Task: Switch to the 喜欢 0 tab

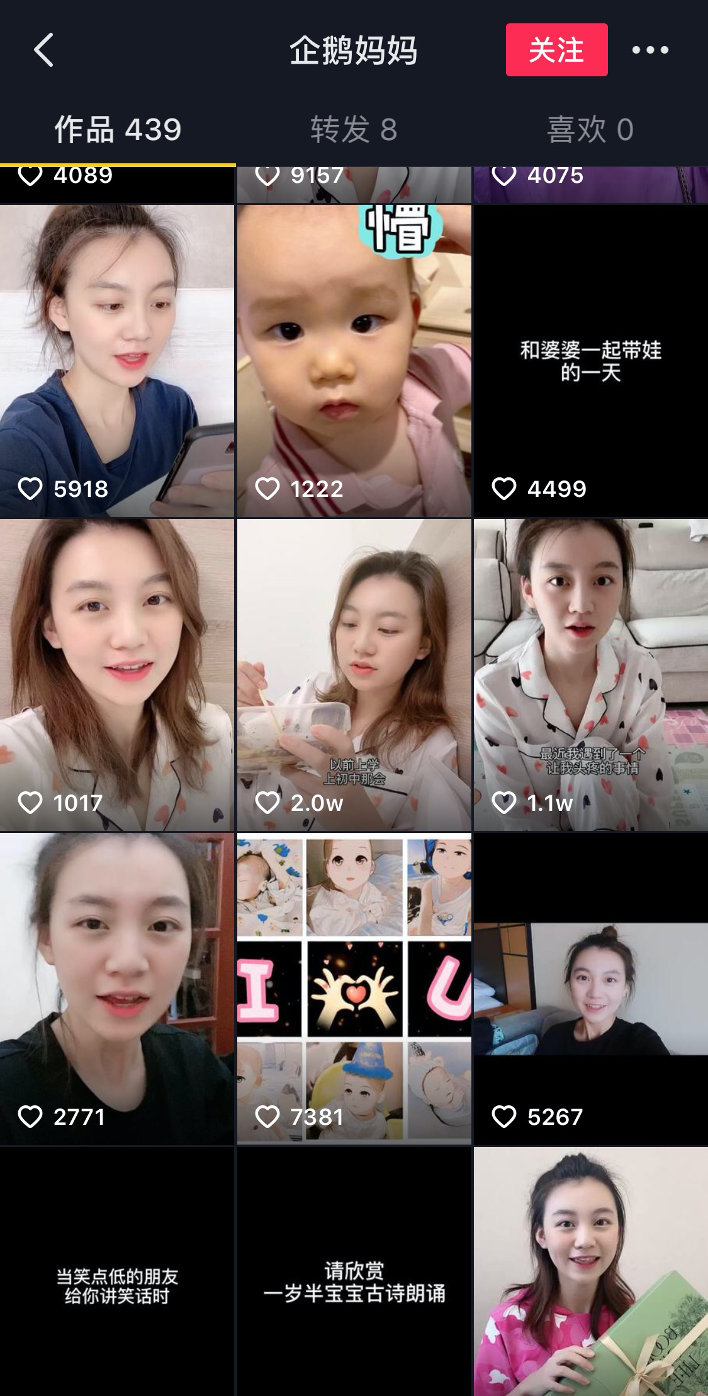Action: pyautogui.click(x=590, y=130)
